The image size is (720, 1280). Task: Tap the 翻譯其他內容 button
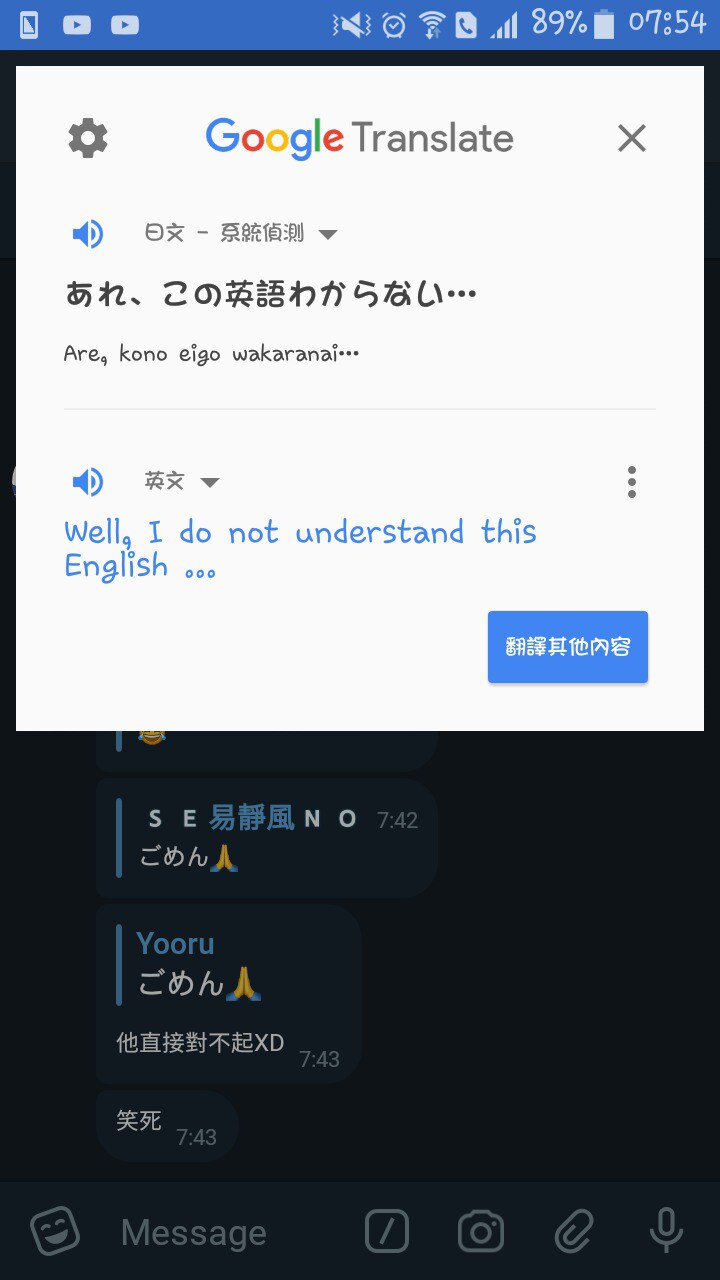tap(568, 647)
